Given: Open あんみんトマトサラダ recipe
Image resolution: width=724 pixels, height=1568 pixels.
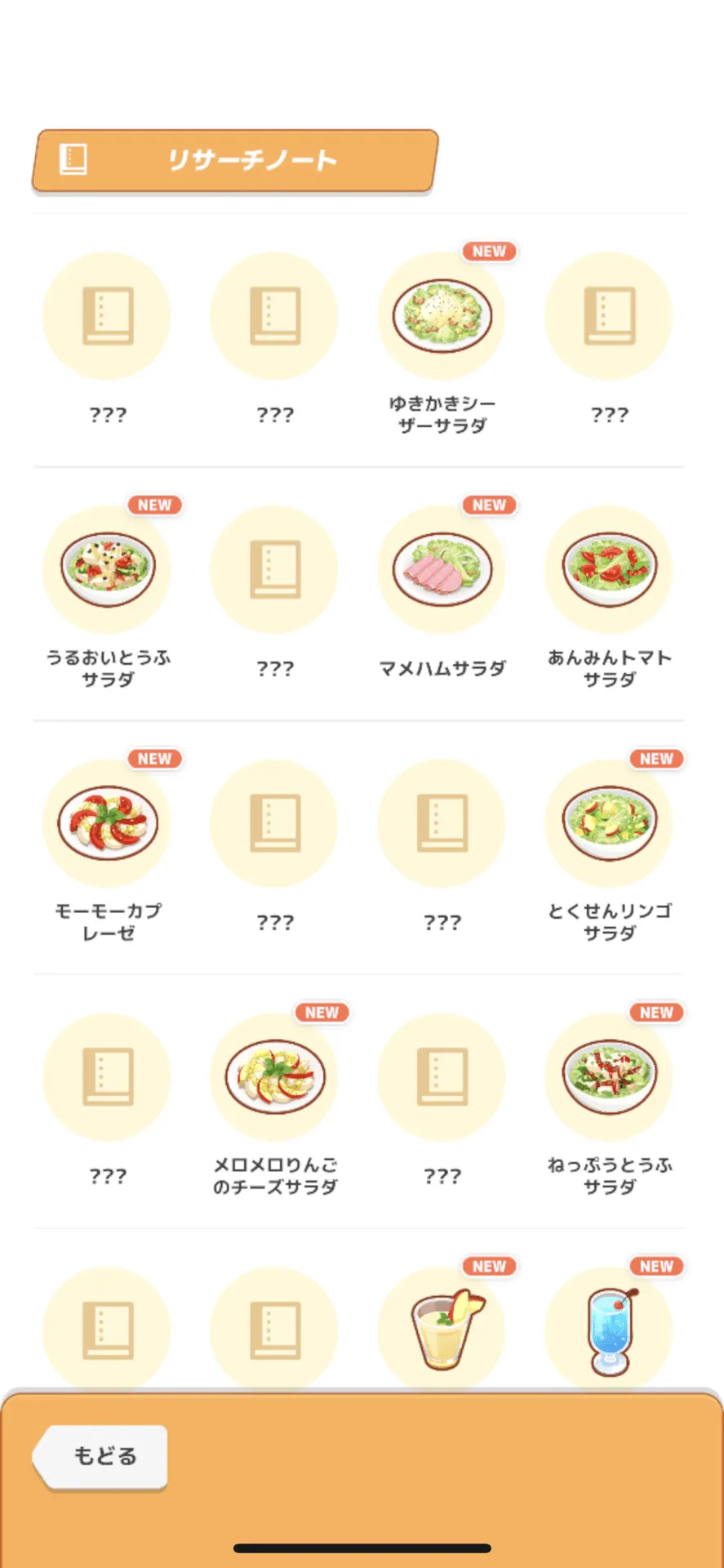Looking at the screenshot, I should pyautogui.click(x=609, y=570).
